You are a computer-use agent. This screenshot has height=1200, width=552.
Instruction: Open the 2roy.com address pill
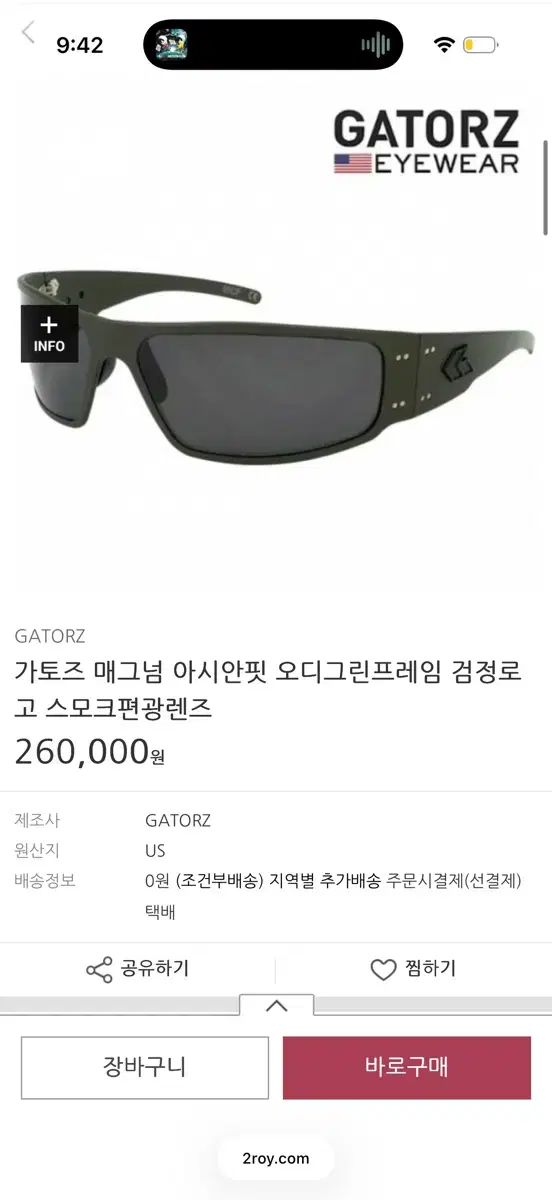pyautogui.click(x=276, y=1159)
